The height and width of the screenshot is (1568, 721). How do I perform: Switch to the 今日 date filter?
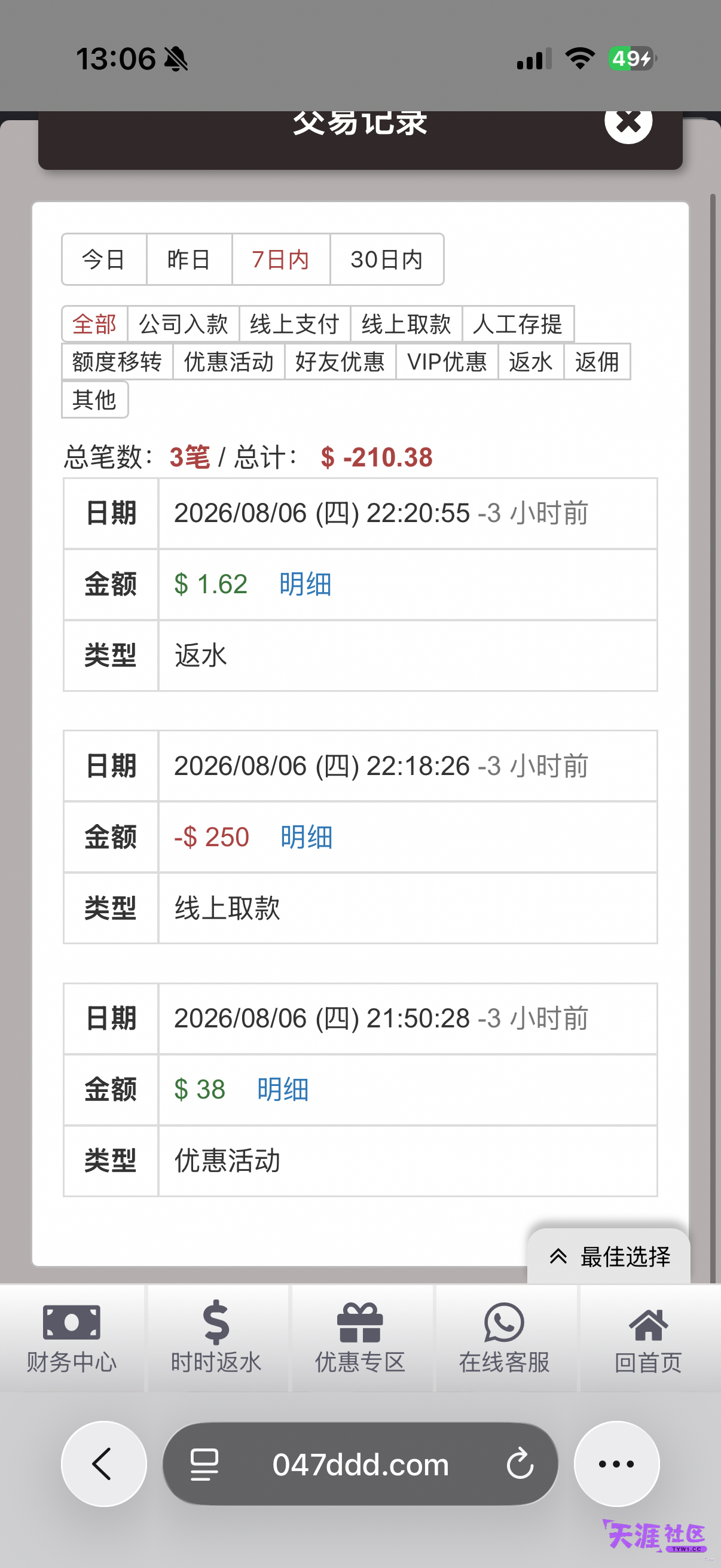tap(104, 260)
